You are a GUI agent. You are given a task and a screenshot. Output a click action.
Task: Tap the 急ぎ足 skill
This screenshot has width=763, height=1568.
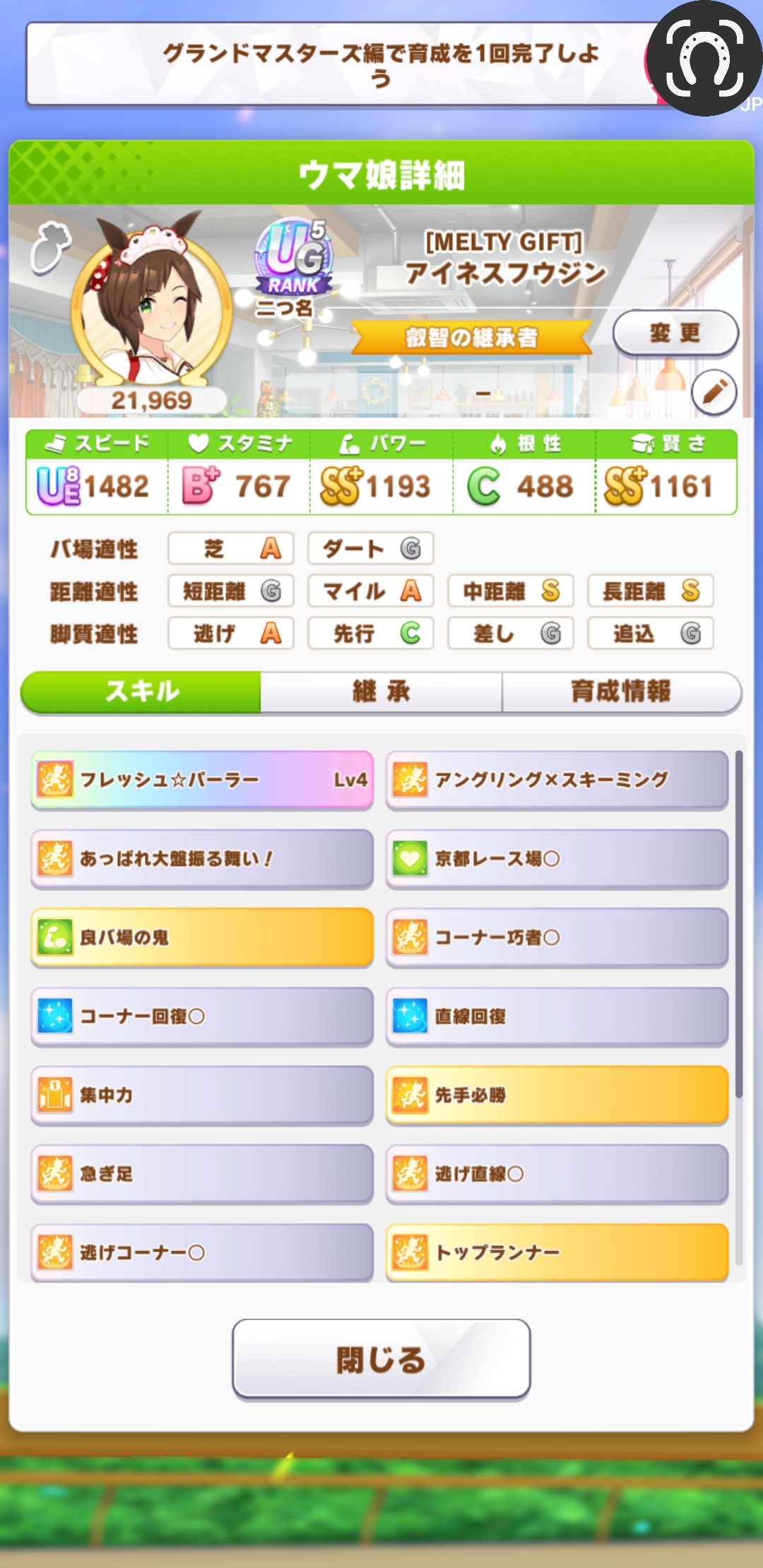pos(202,1174)
